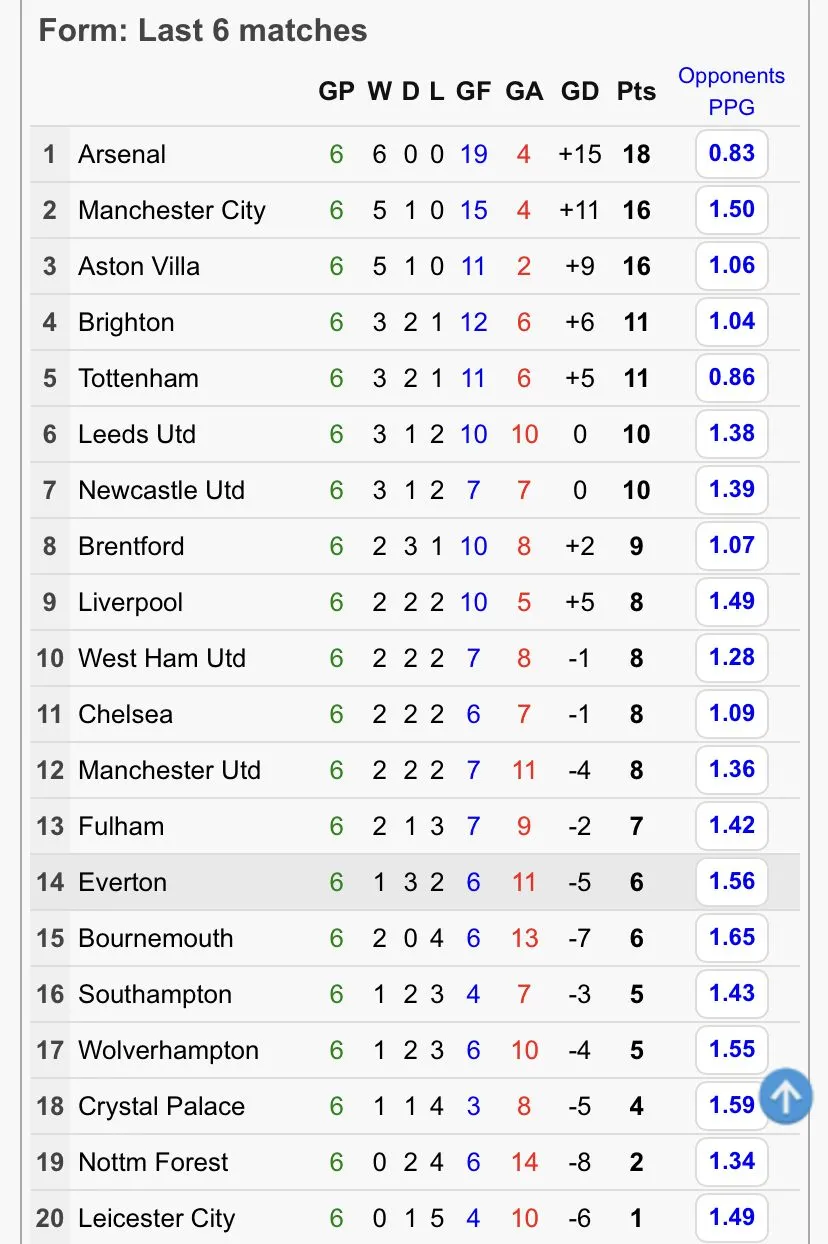The image size is (828, 1244).
Task: Tap Tottenham's 0.86 opponents PPG box
Action: click(731, 378)
